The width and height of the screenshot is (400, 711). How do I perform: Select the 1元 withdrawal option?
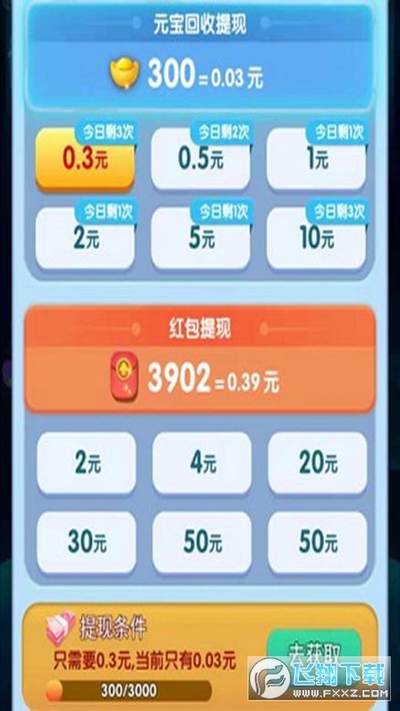click(x=316, y=159)
